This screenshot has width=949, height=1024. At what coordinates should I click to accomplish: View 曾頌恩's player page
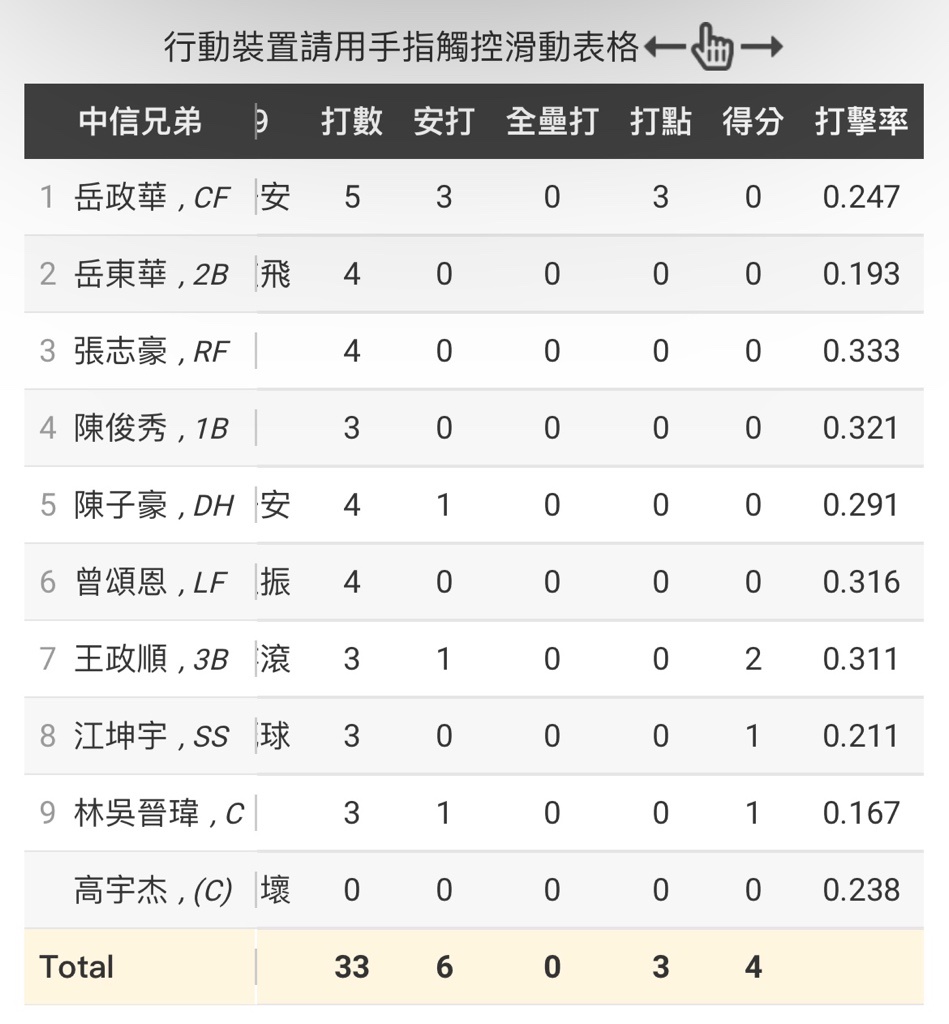[120, 582]
